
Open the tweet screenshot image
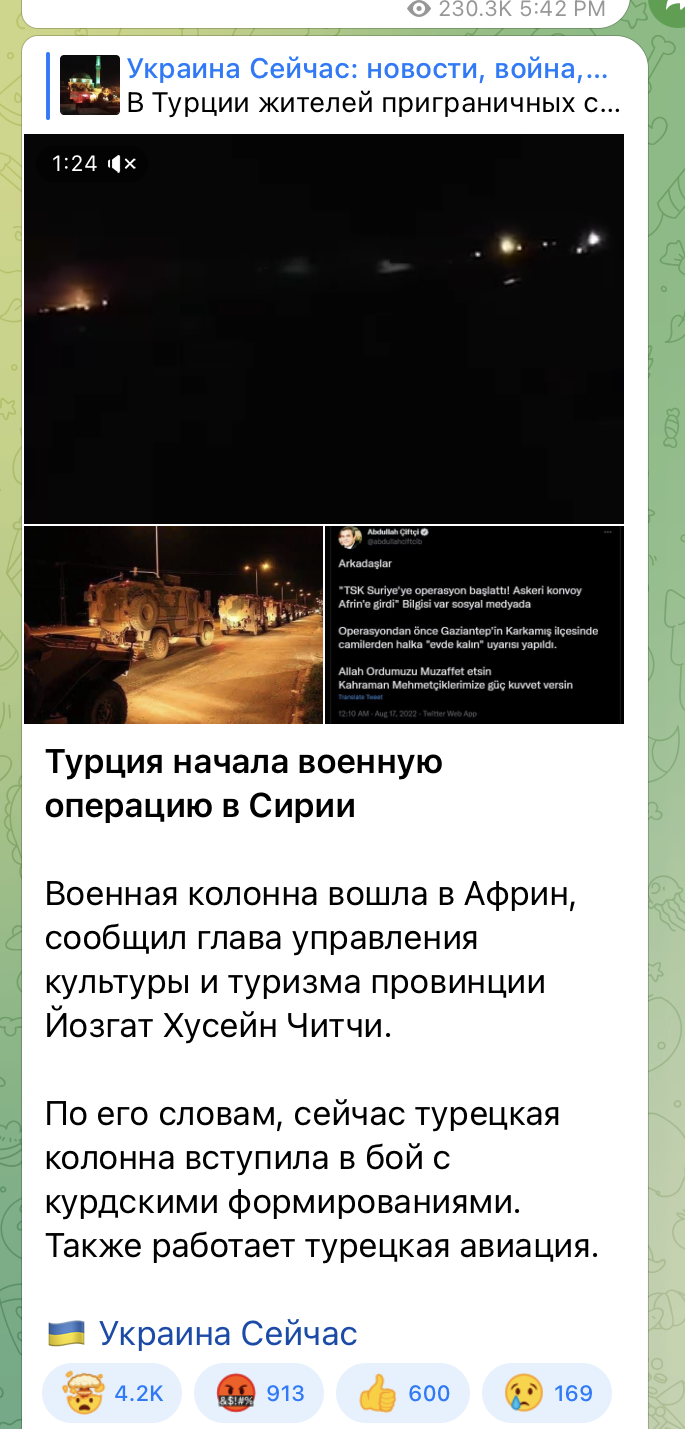click(474, 625)
